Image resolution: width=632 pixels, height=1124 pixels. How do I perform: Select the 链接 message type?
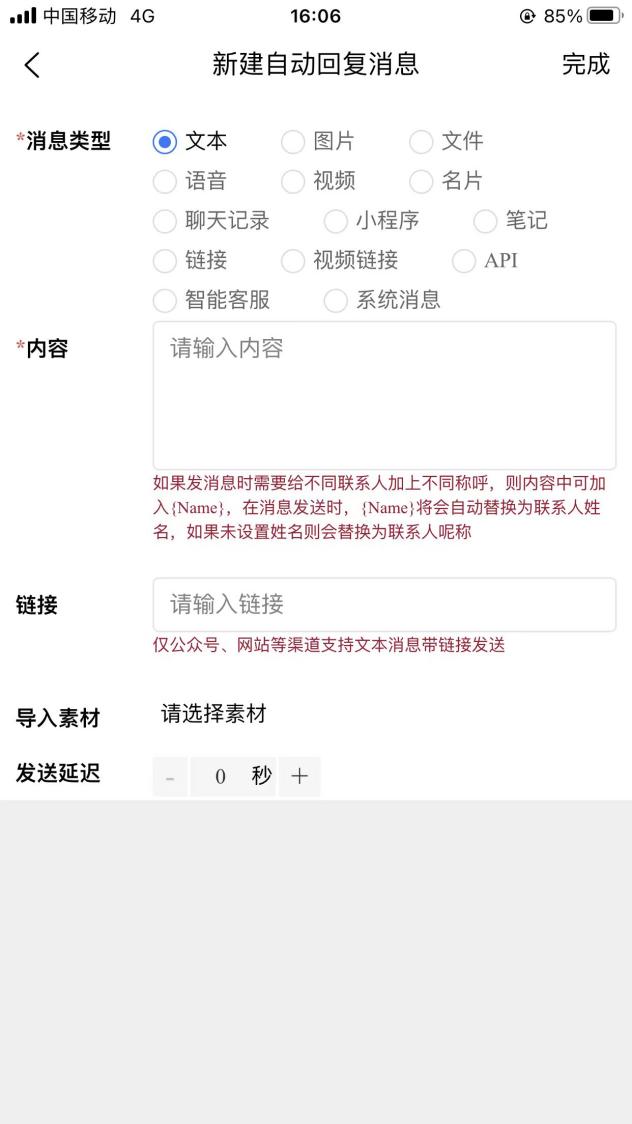tap(165, 261)
